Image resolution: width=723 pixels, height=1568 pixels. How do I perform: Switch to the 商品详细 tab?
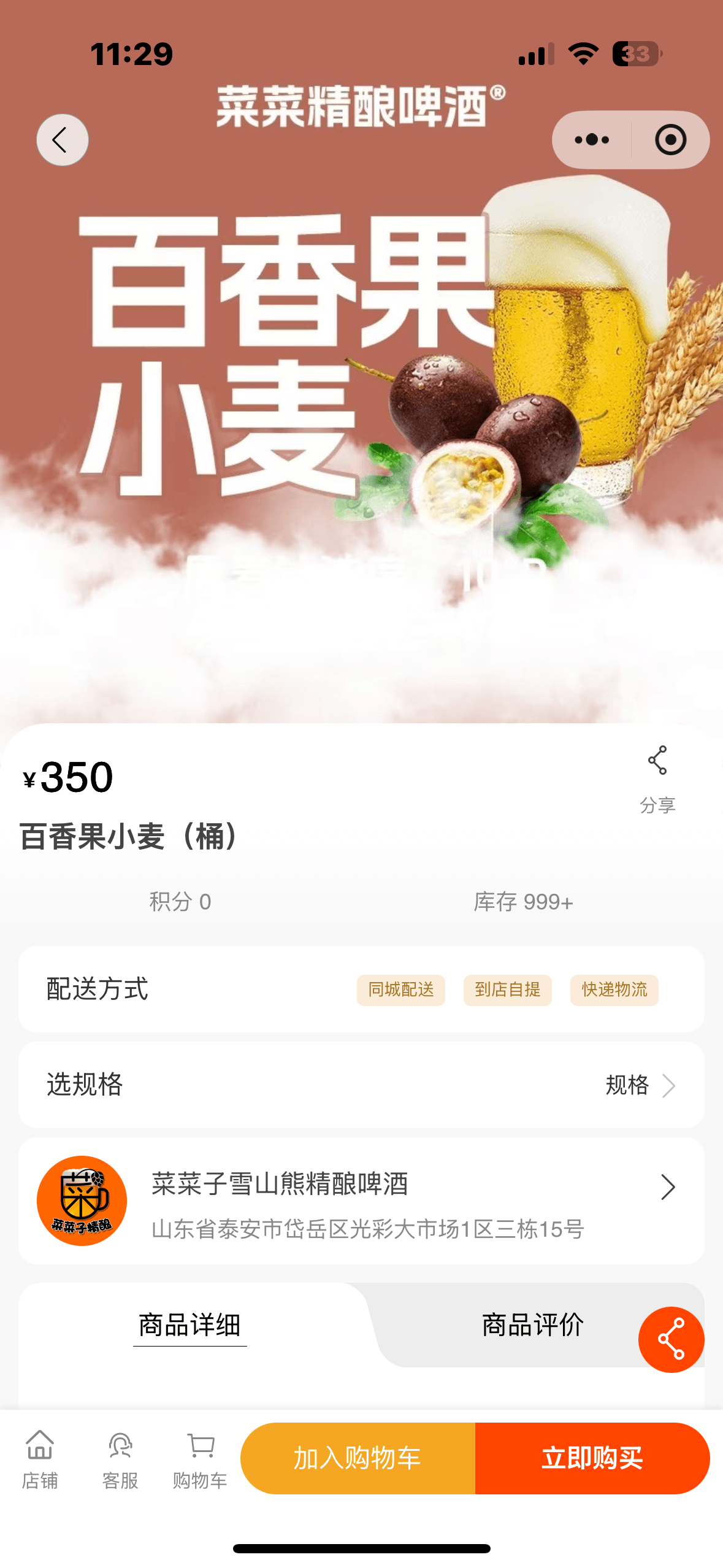(x=189, y=1325)
